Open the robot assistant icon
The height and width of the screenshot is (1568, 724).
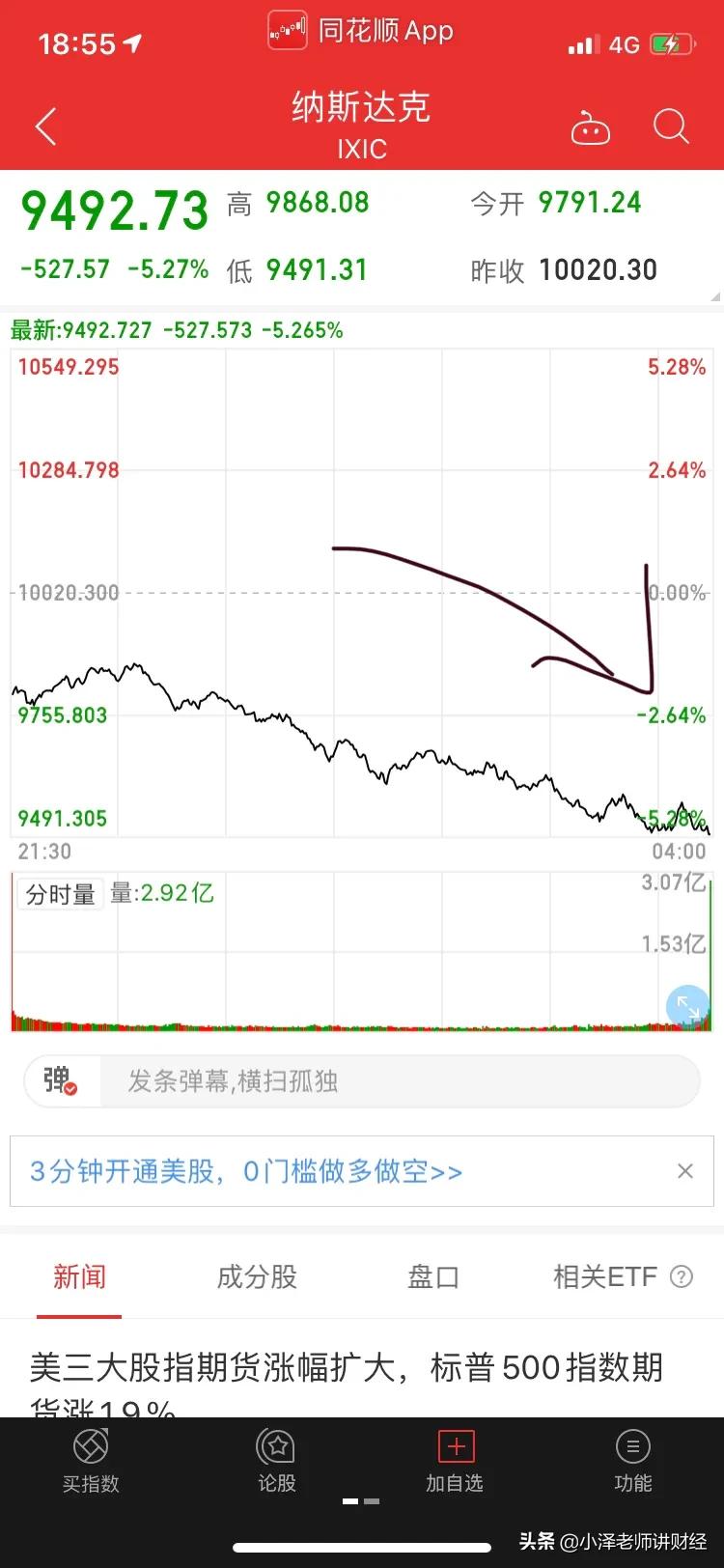pyautogui.click(x=591, y=127)
